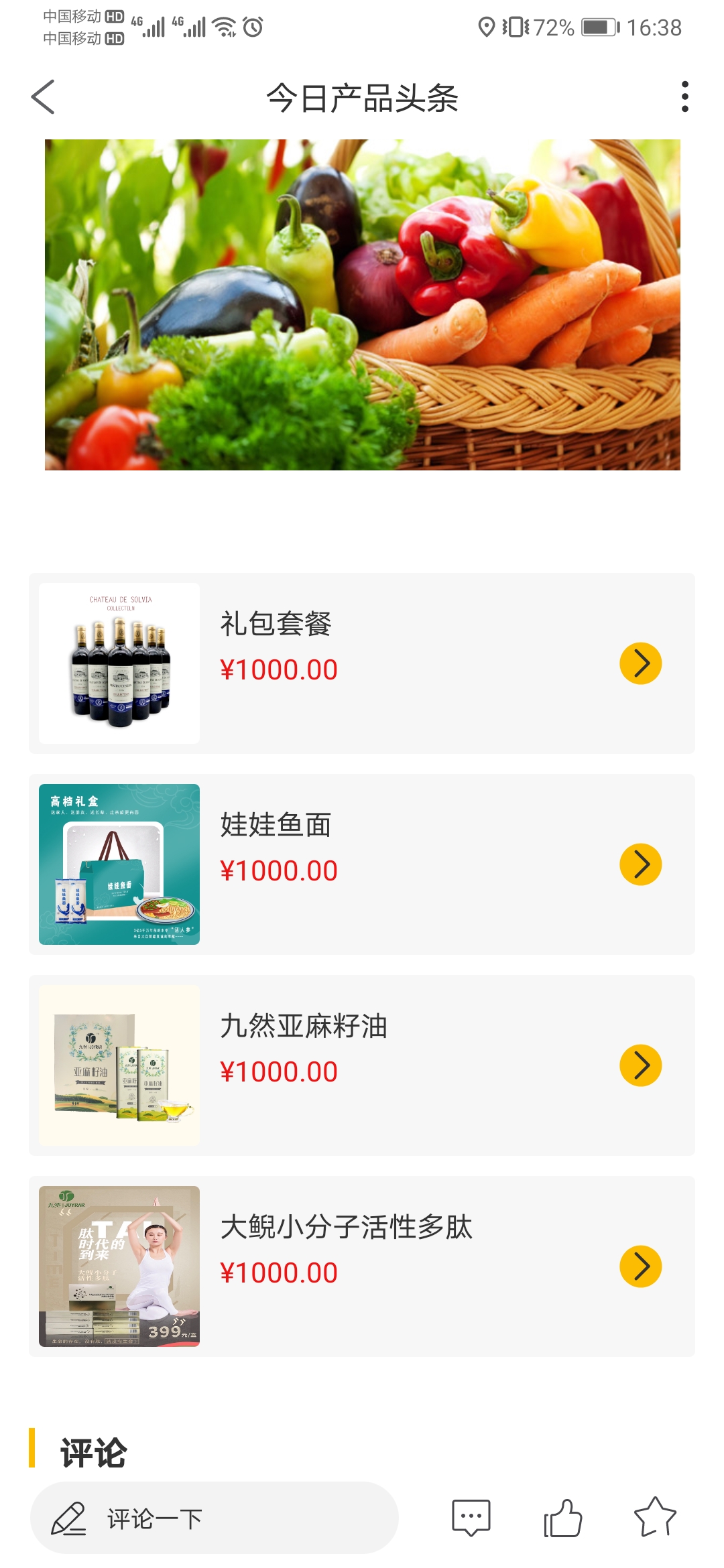Click the back arrow to leave product headlines
Screen dimensions: 724x1568
coord(43,97)
